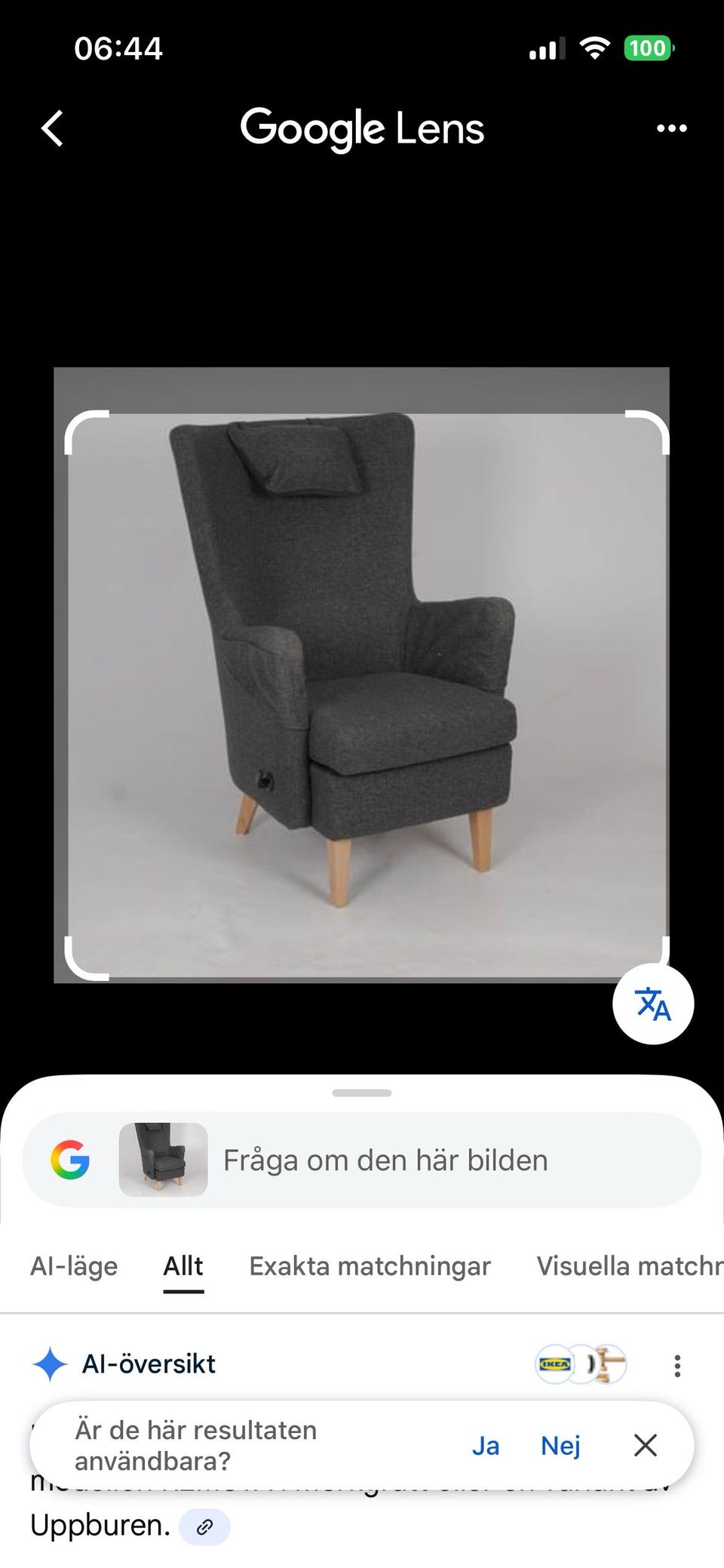Open the IKEA source icon
The width and height of the screenshot is (724, 1568).
coord(556,1364)
